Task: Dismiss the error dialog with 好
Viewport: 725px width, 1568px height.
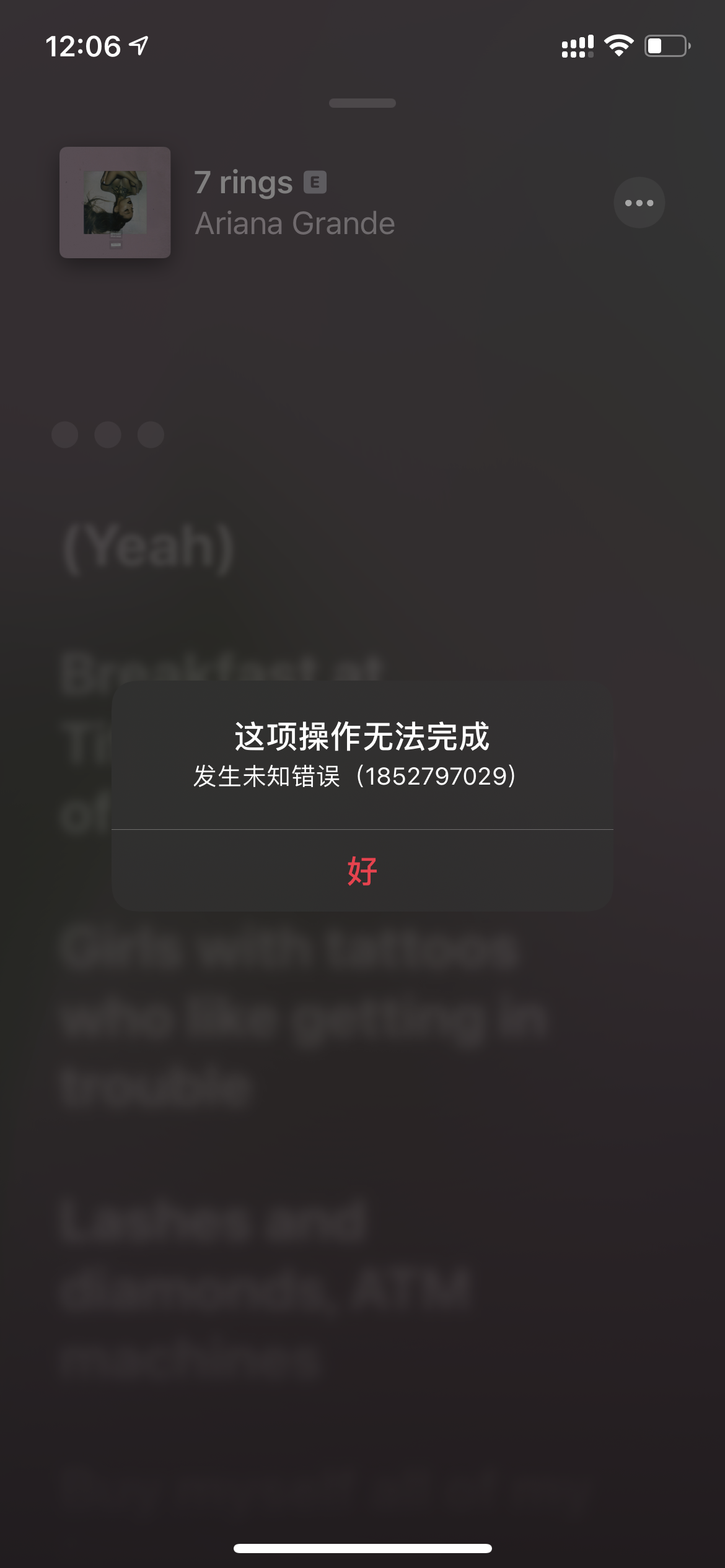Action: tap(362, 871)
